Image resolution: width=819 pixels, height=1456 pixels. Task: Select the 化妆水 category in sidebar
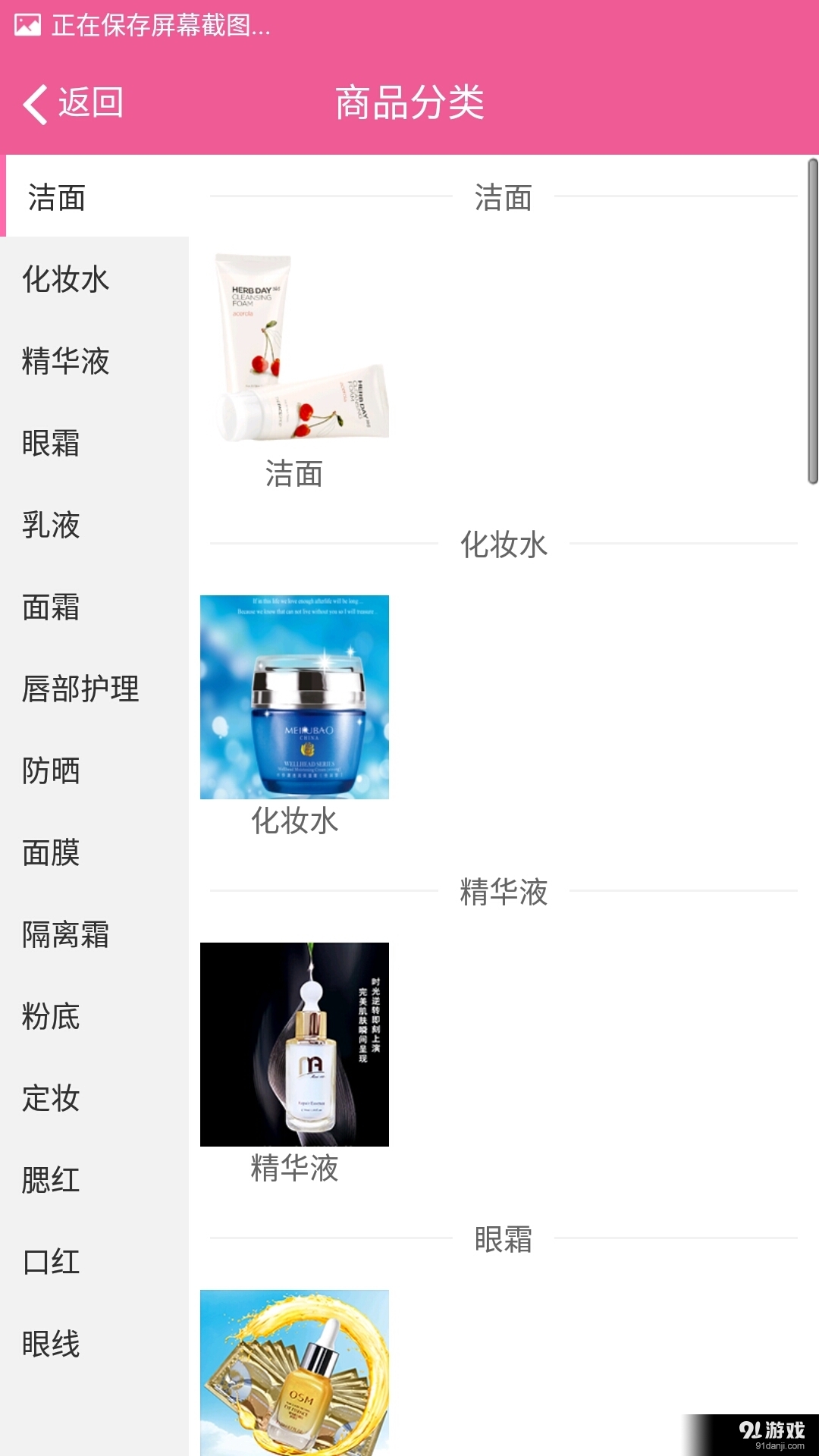pyautogui.click(x=64, y=279)
